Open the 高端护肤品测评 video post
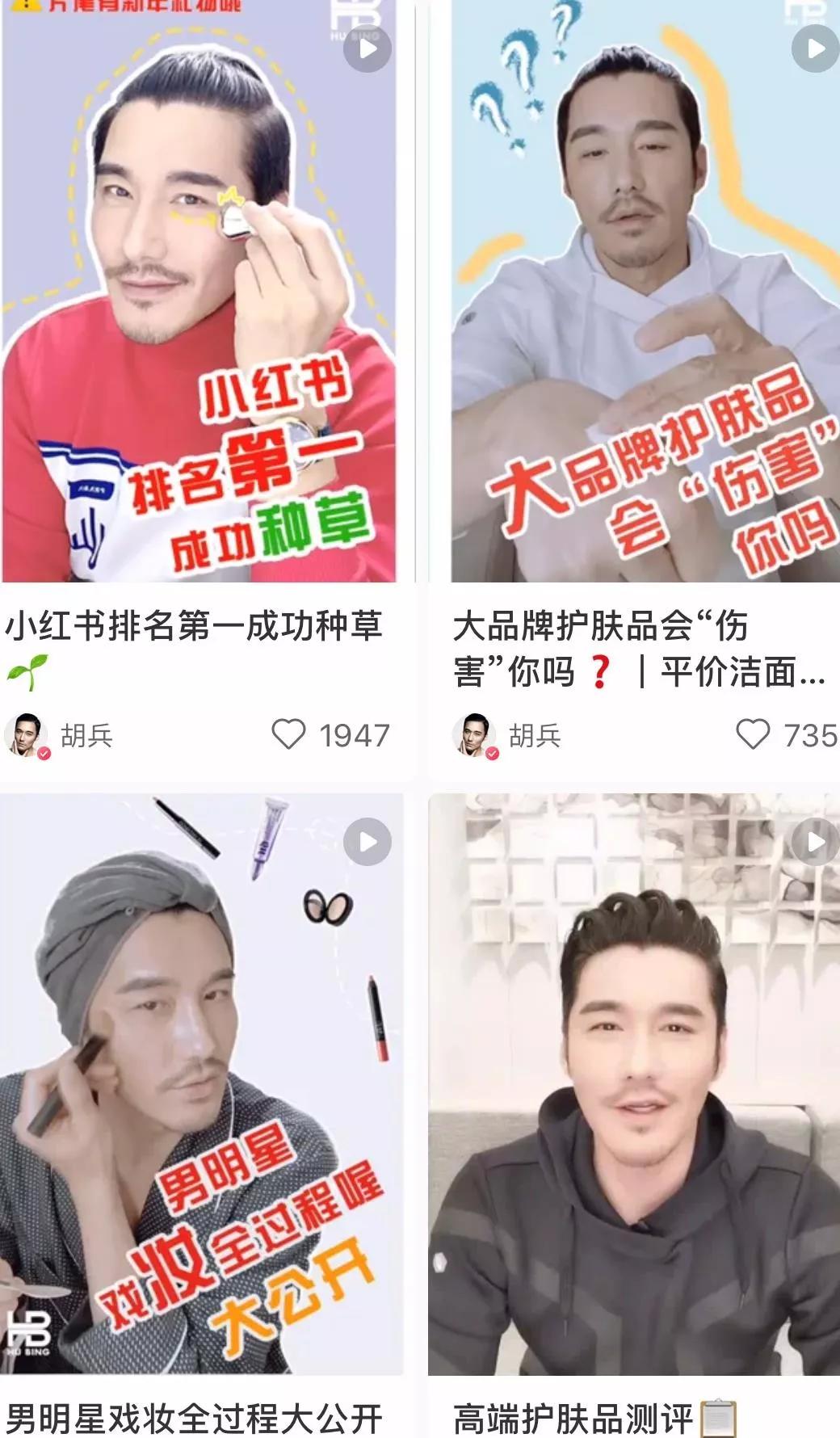Screen dimensions: 840x1438 point(634,1083)
